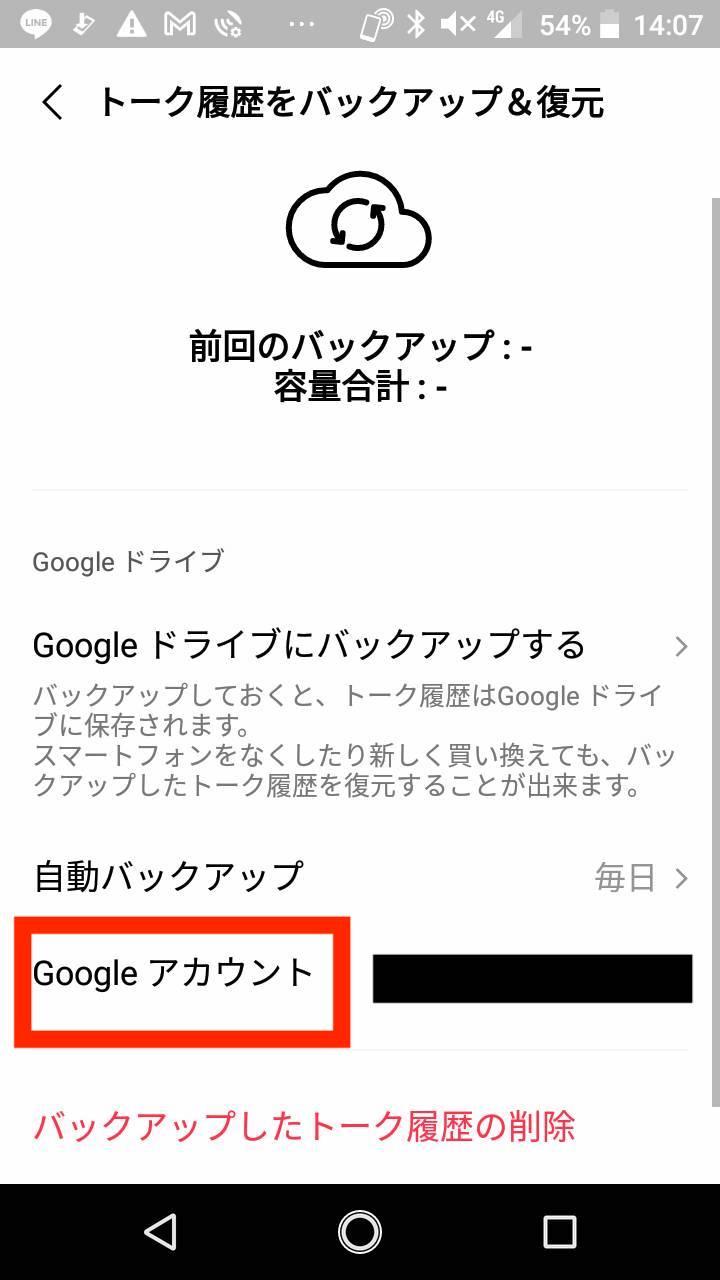Open 自動バックアップ frequency setting

pyautogui.click(x=360, y=878)
